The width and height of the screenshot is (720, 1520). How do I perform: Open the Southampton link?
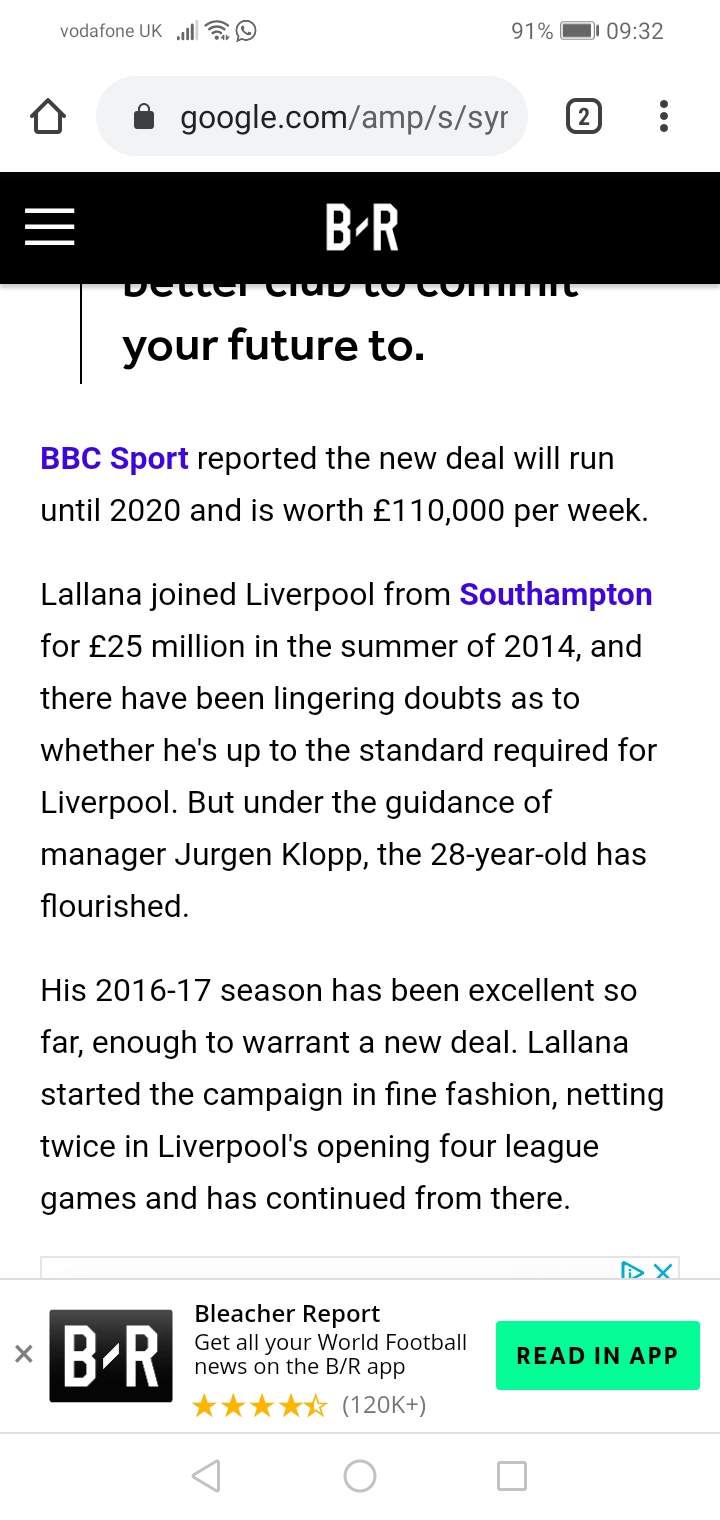click(x=555, y=595)
